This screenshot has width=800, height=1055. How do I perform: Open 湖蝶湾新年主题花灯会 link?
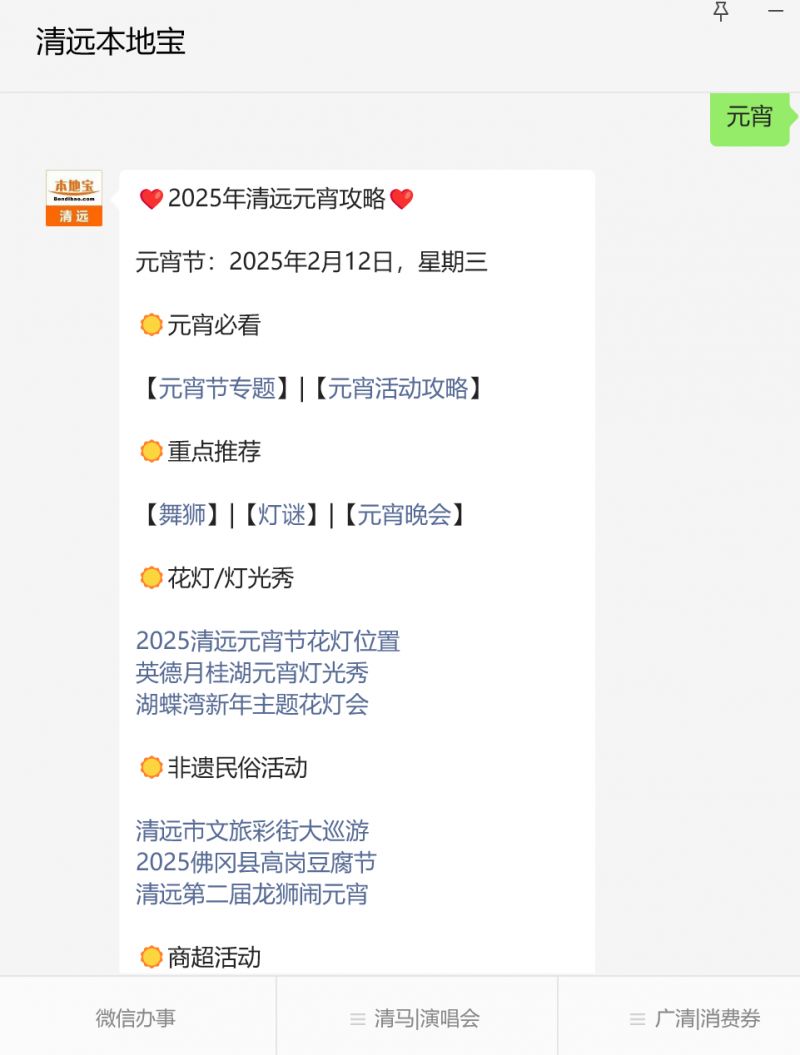point(252,704)
